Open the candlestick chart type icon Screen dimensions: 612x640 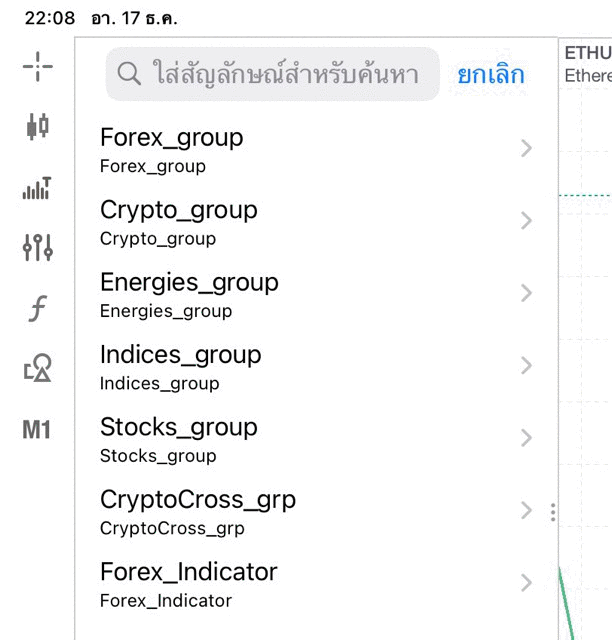coord(37,127)
